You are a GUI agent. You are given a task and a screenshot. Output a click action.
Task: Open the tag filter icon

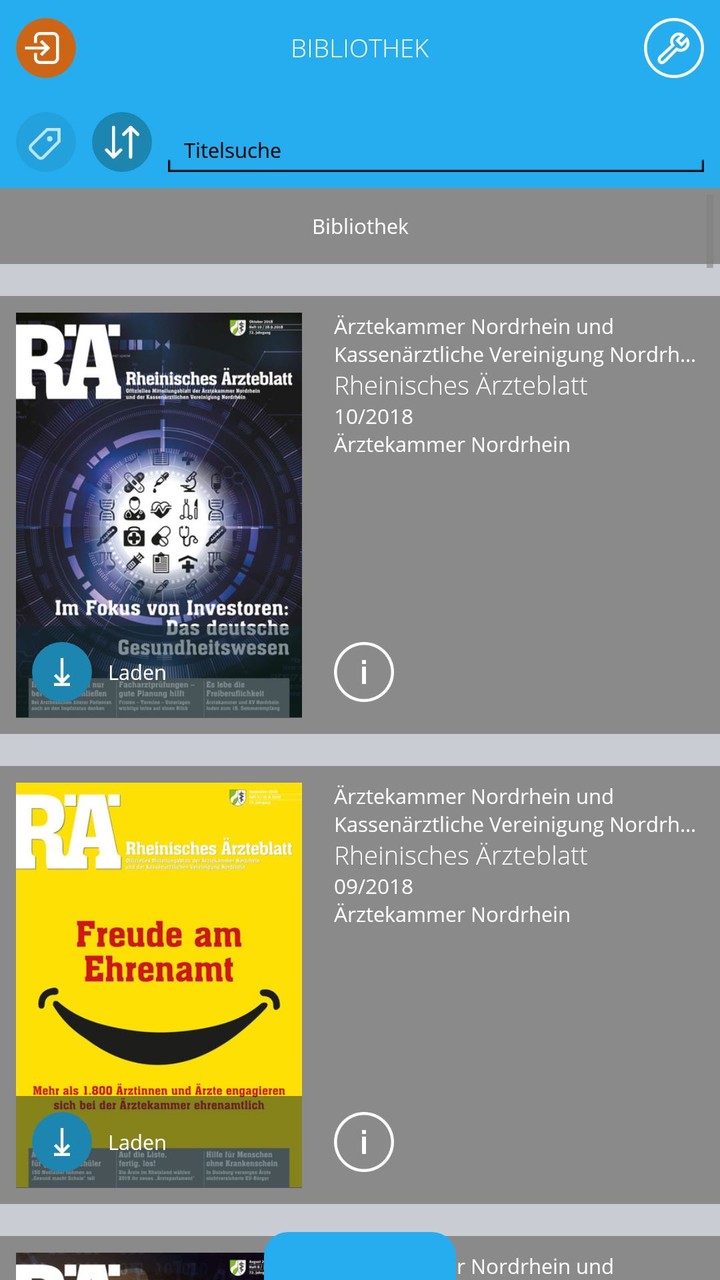point(46,142)
